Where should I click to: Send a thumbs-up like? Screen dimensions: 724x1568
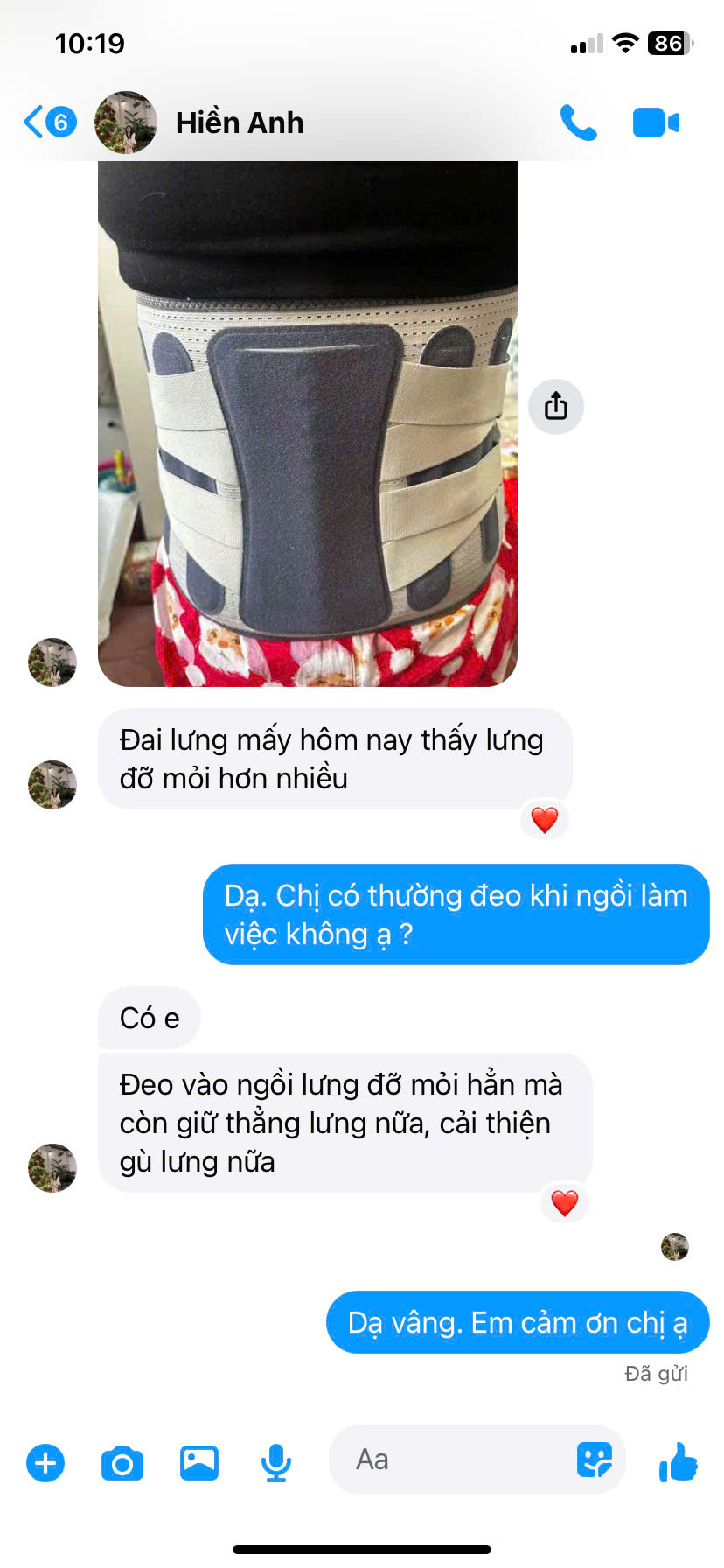click(x=679, y=1461)
